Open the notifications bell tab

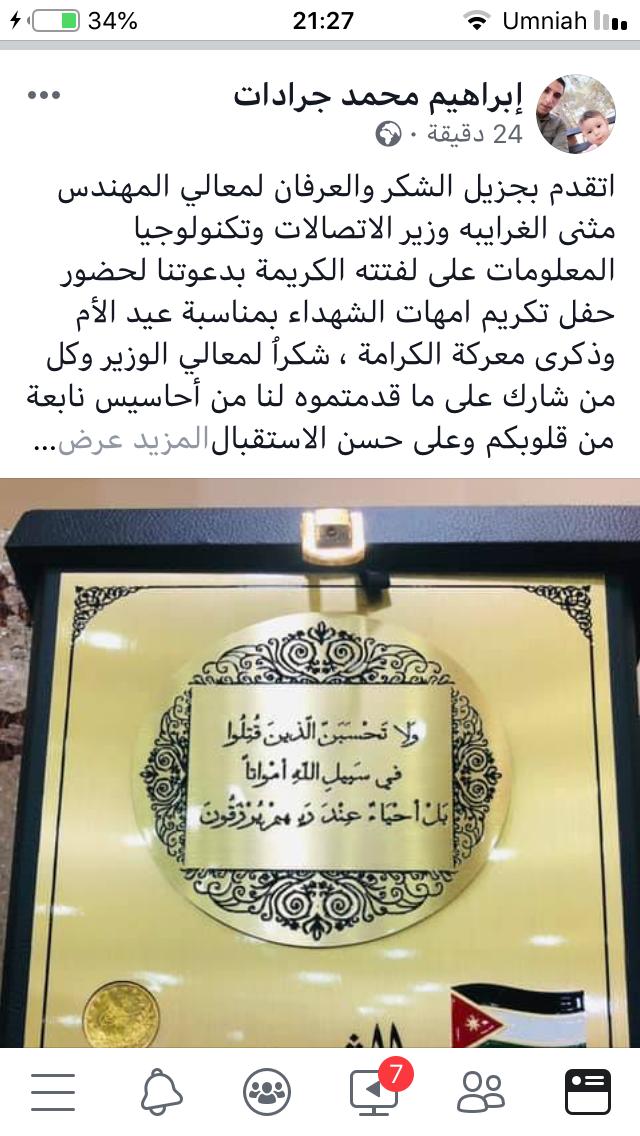160,1090
